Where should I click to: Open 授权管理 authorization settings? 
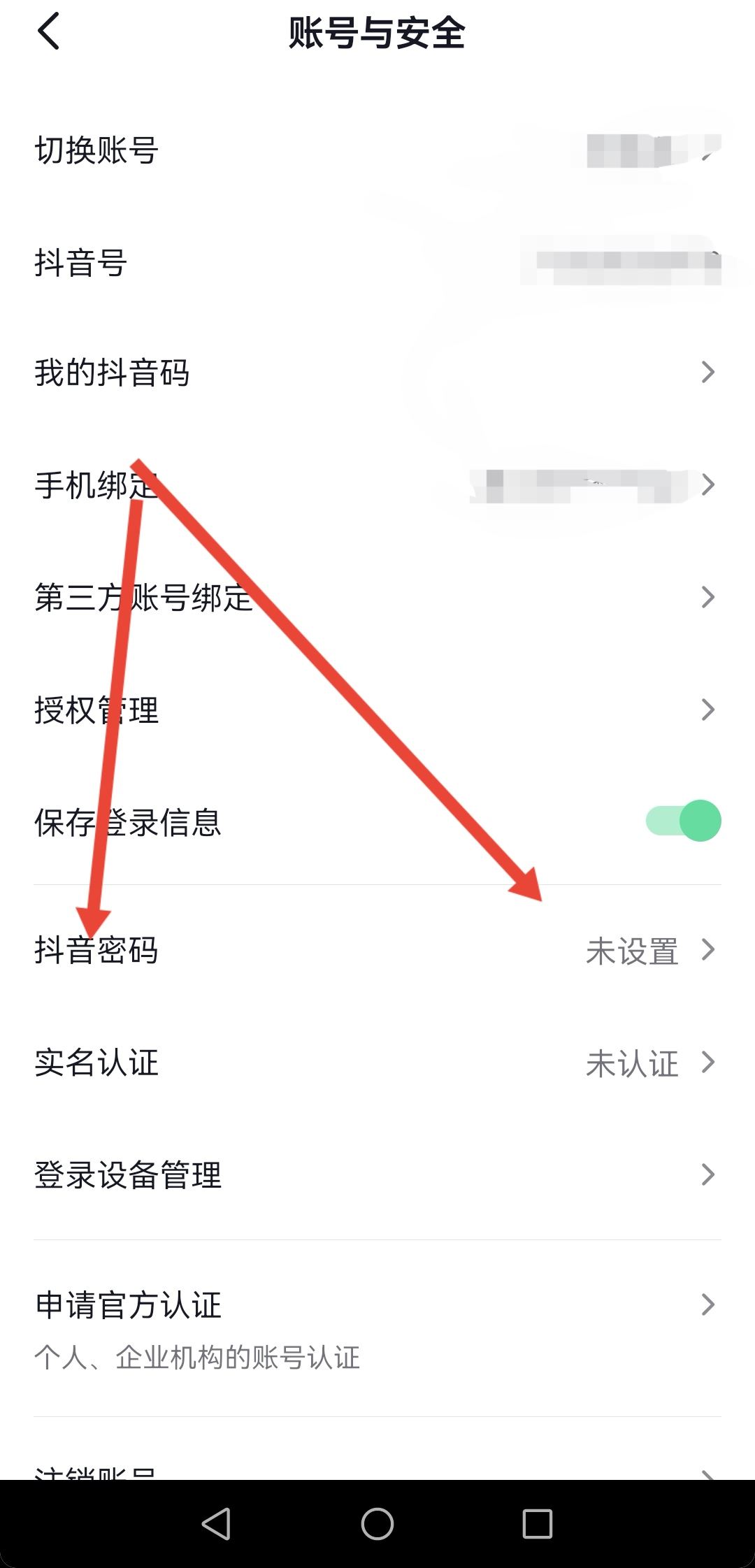point(377,712)
